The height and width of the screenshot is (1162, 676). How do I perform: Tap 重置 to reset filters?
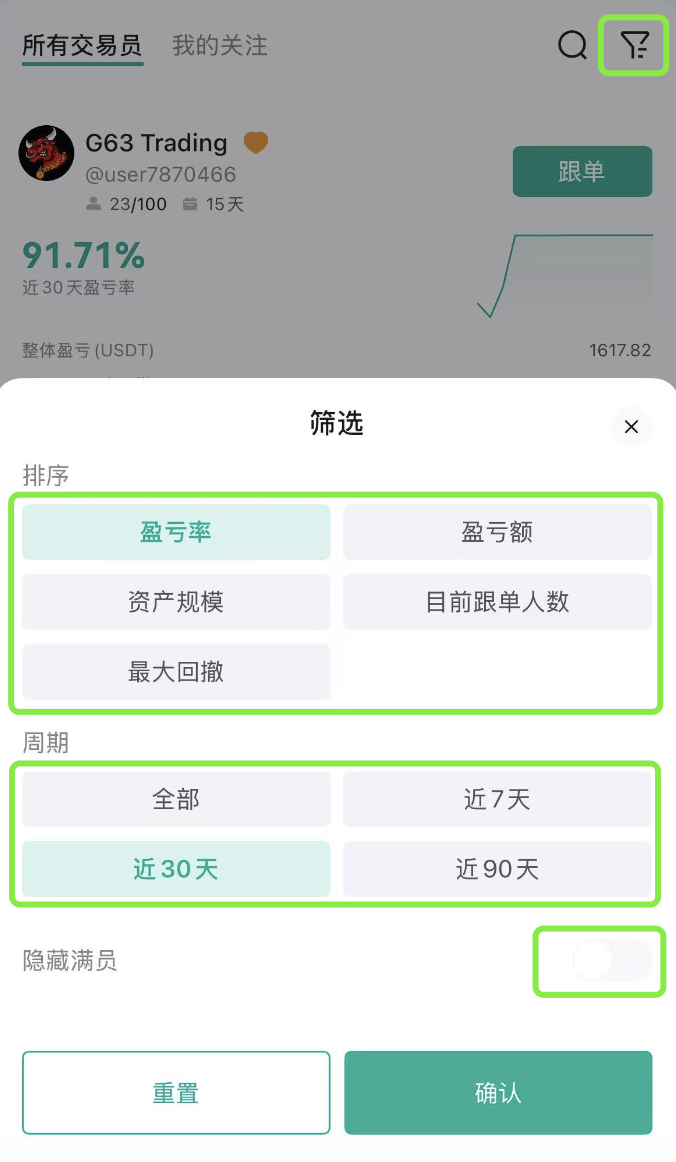click(x=176, y=1093)
